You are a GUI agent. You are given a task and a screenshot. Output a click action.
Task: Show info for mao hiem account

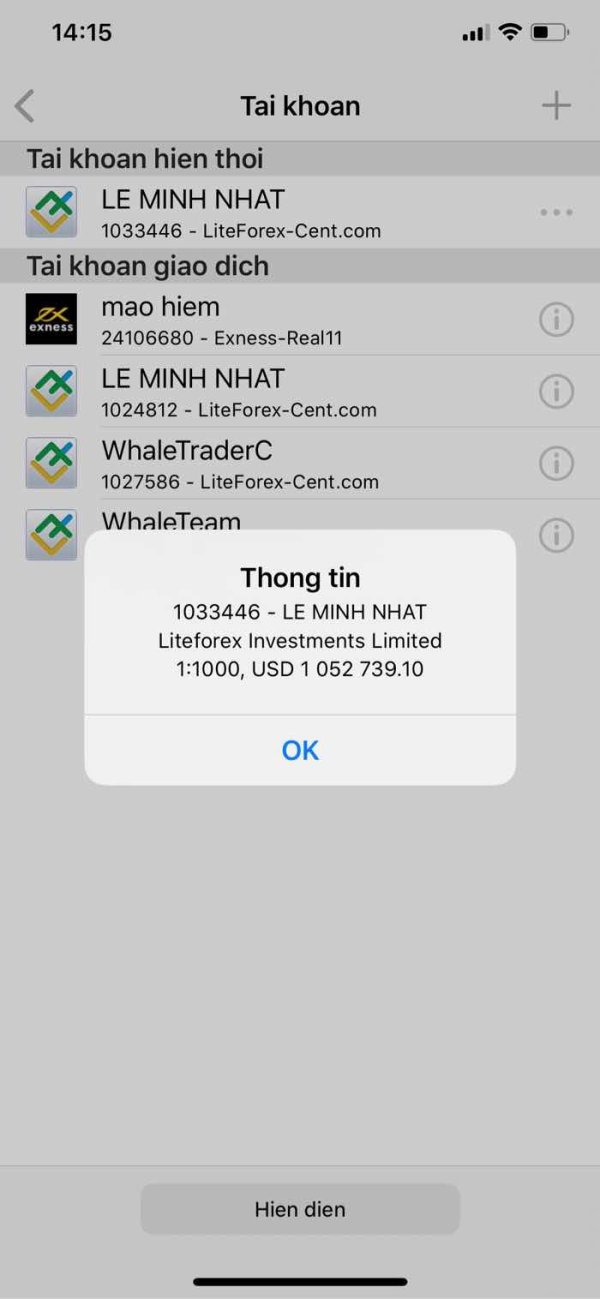pyautogui.click(x=556, y=320)
